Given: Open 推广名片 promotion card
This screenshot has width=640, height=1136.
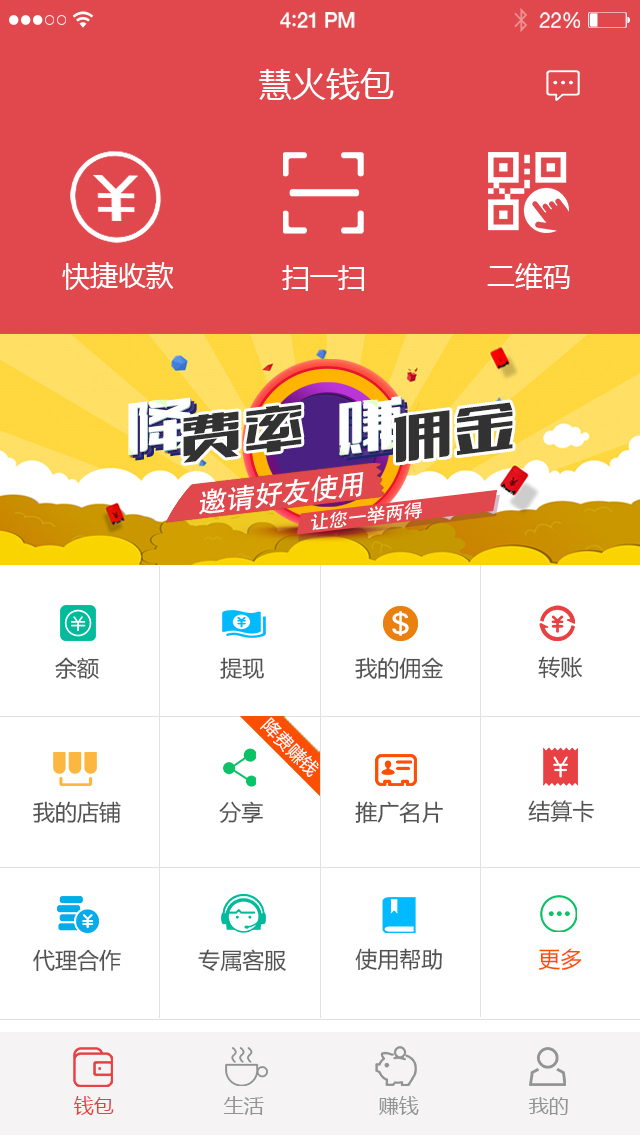Looking at the screenshot, I should pyautogui.click(x=400, y=792).
